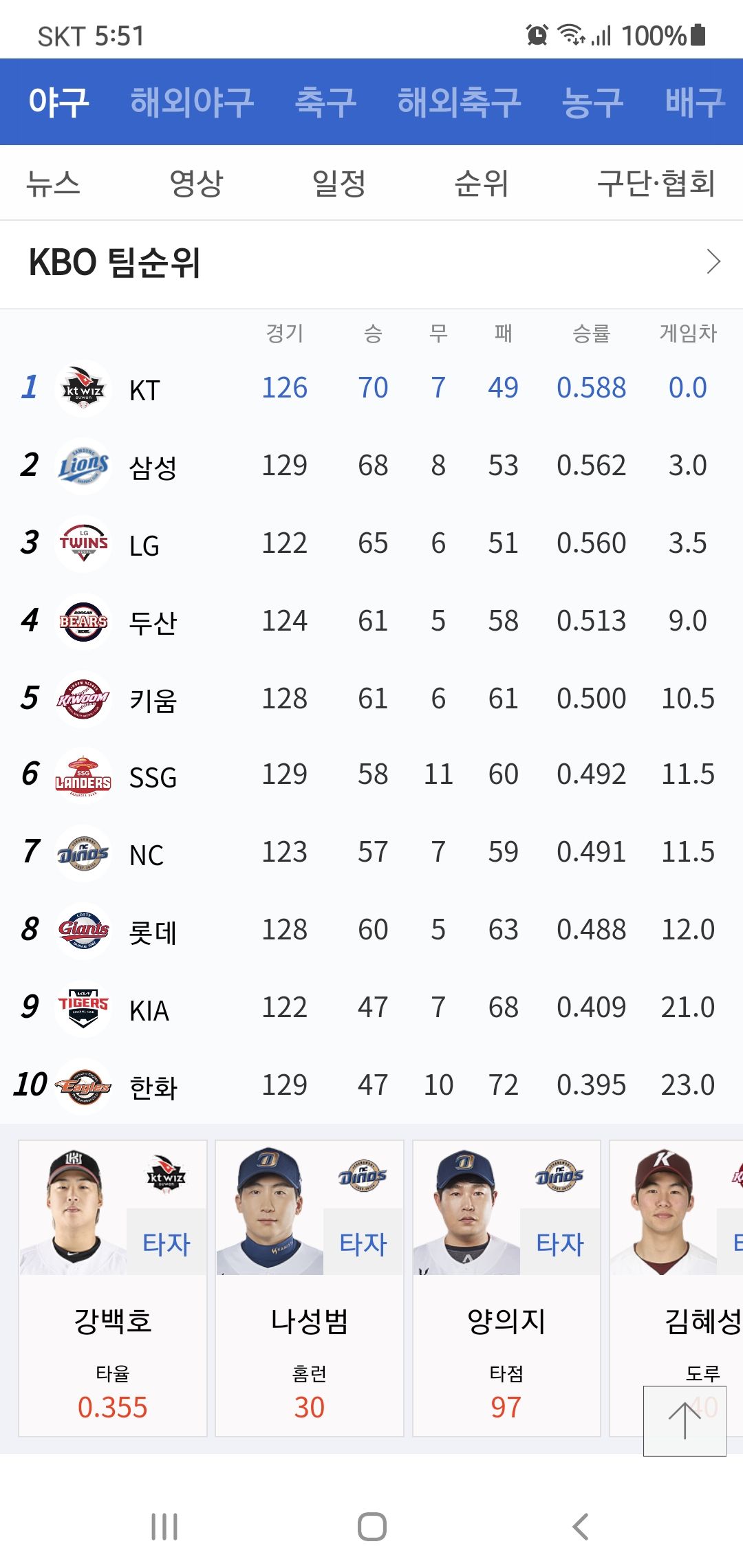View the 일정 schedule section
This screenshot has width=743, height=1568.
tap(338, 183)
